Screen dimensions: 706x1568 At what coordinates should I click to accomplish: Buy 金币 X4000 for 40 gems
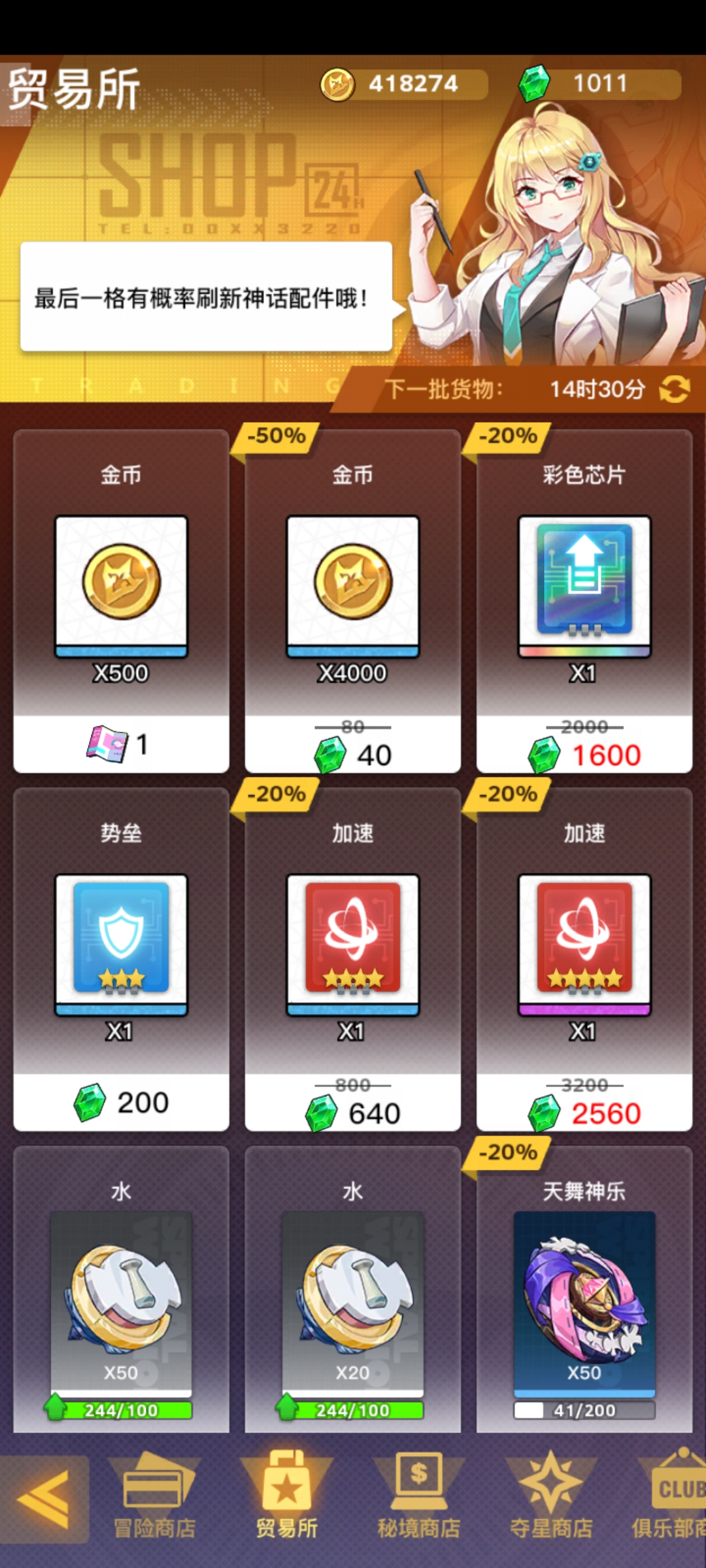pos(352,601)
